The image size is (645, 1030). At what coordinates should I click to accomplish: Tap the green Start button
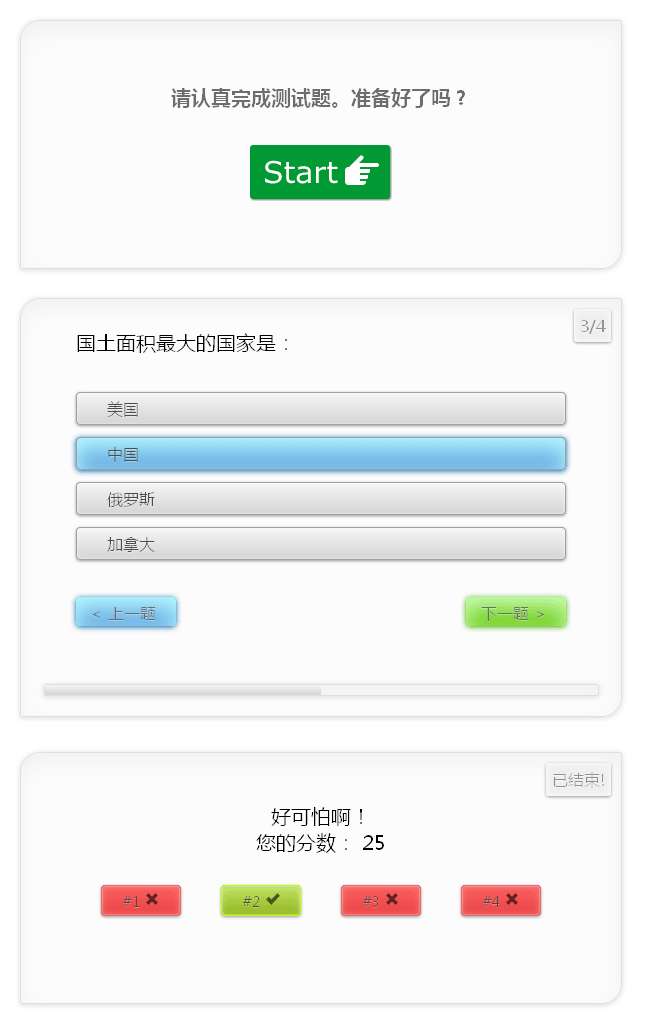tap(320, 172)
